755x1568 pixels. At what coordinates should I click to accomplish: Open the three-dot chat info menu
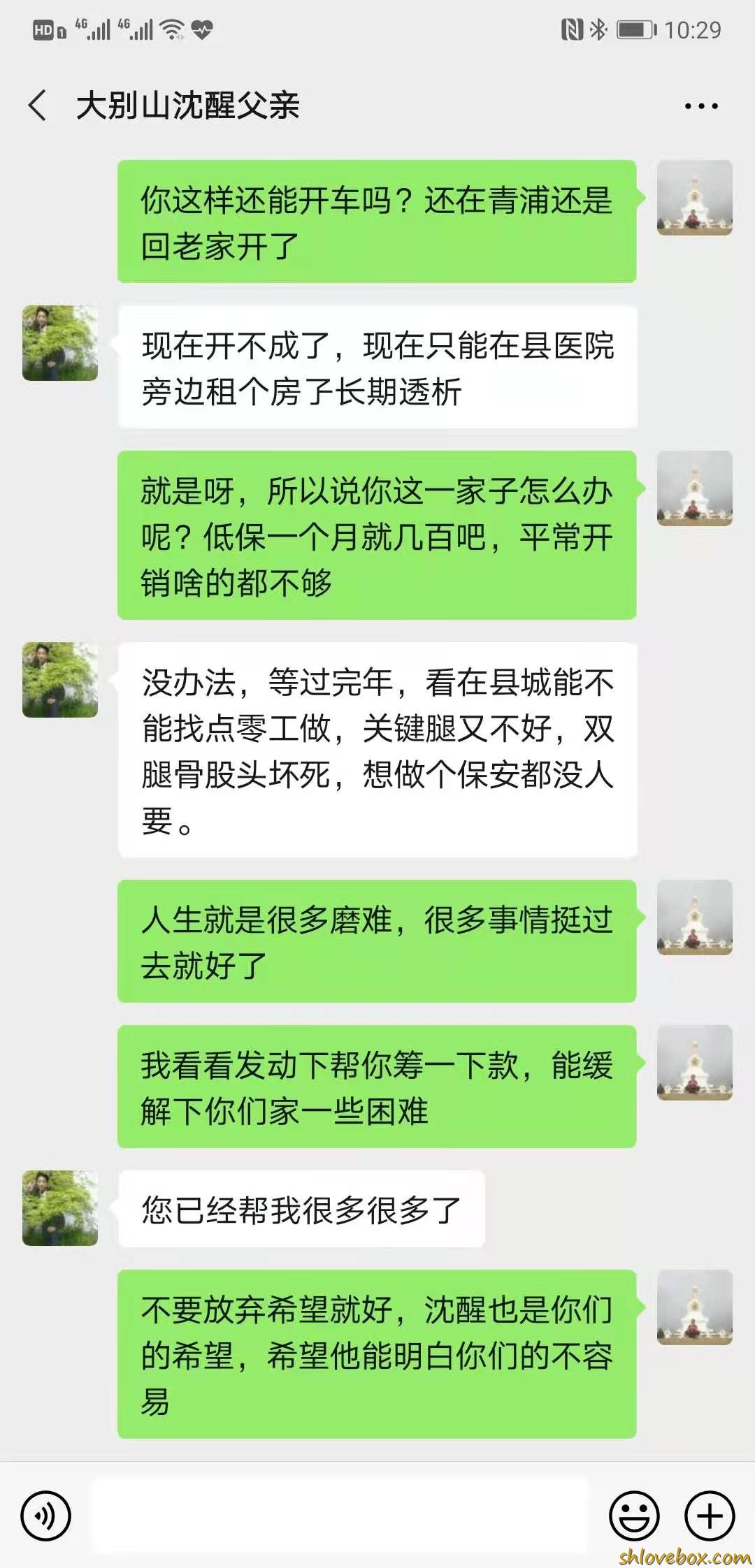tap(700, 106)
